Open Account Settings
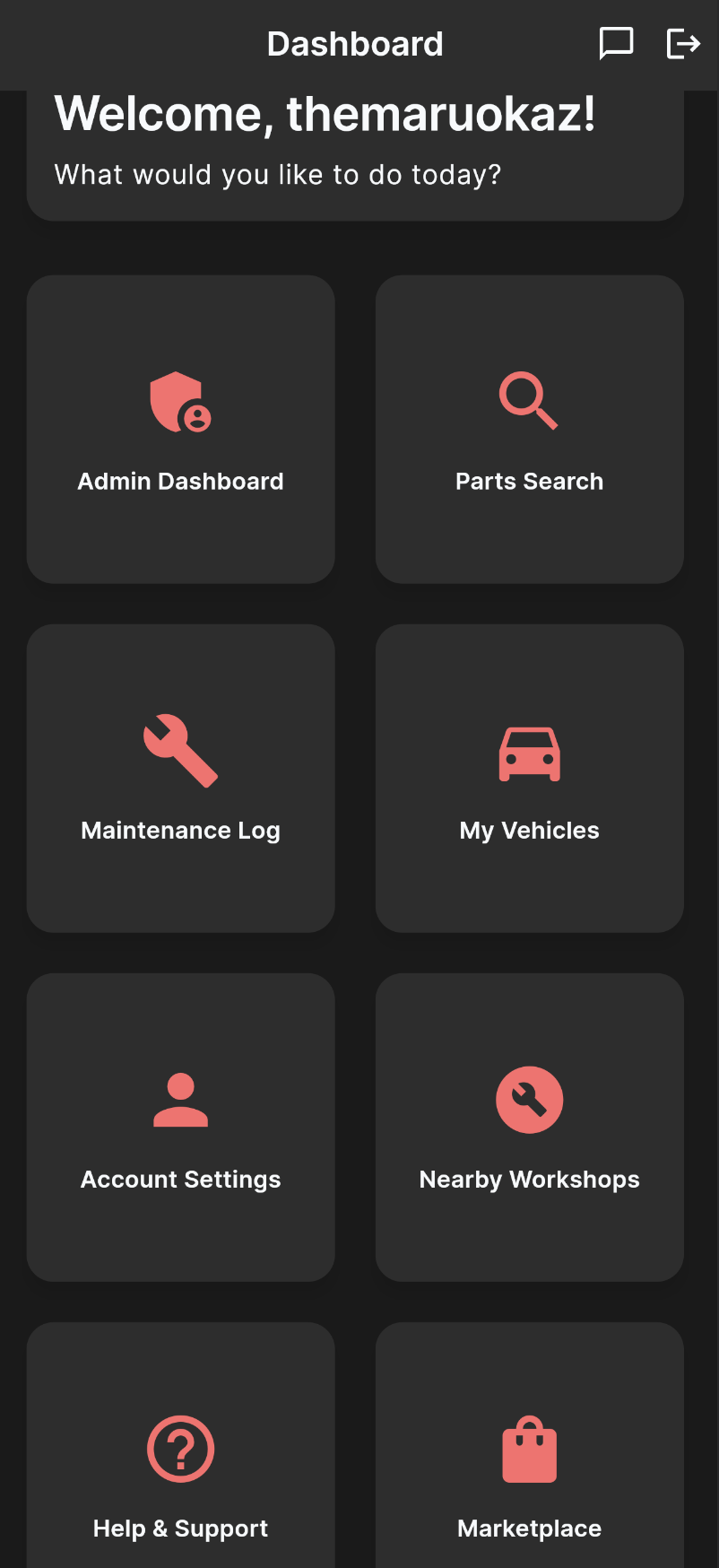Image resolution: width=719 pixels, height=1568 pixels. [x=180, y=1127]
